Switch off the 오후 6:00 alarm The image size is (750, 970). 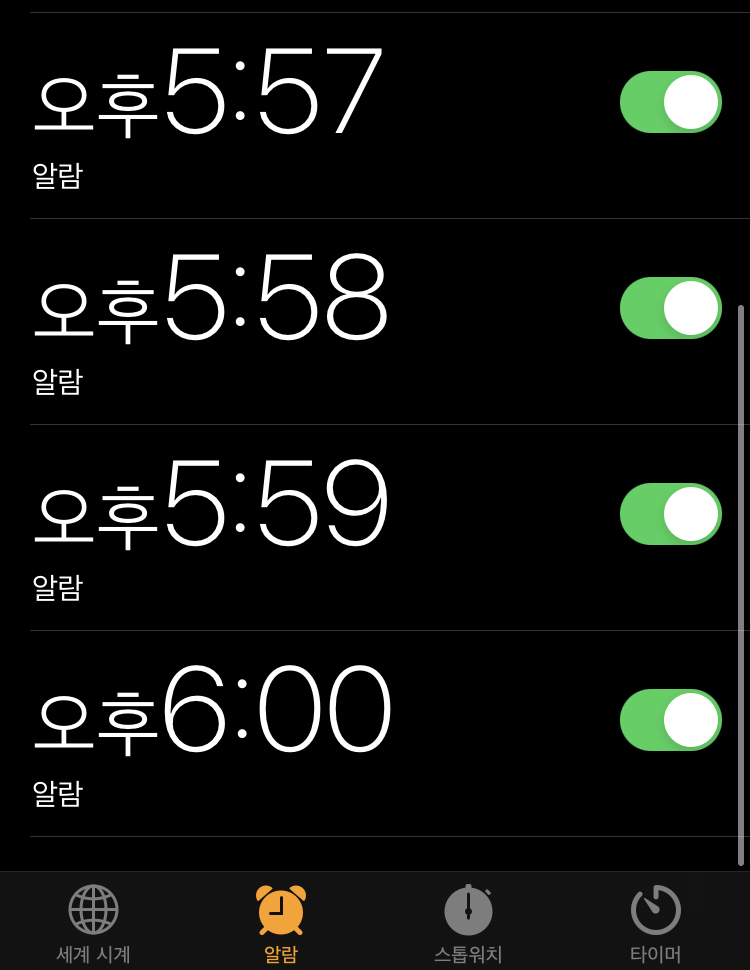(671, 720)
